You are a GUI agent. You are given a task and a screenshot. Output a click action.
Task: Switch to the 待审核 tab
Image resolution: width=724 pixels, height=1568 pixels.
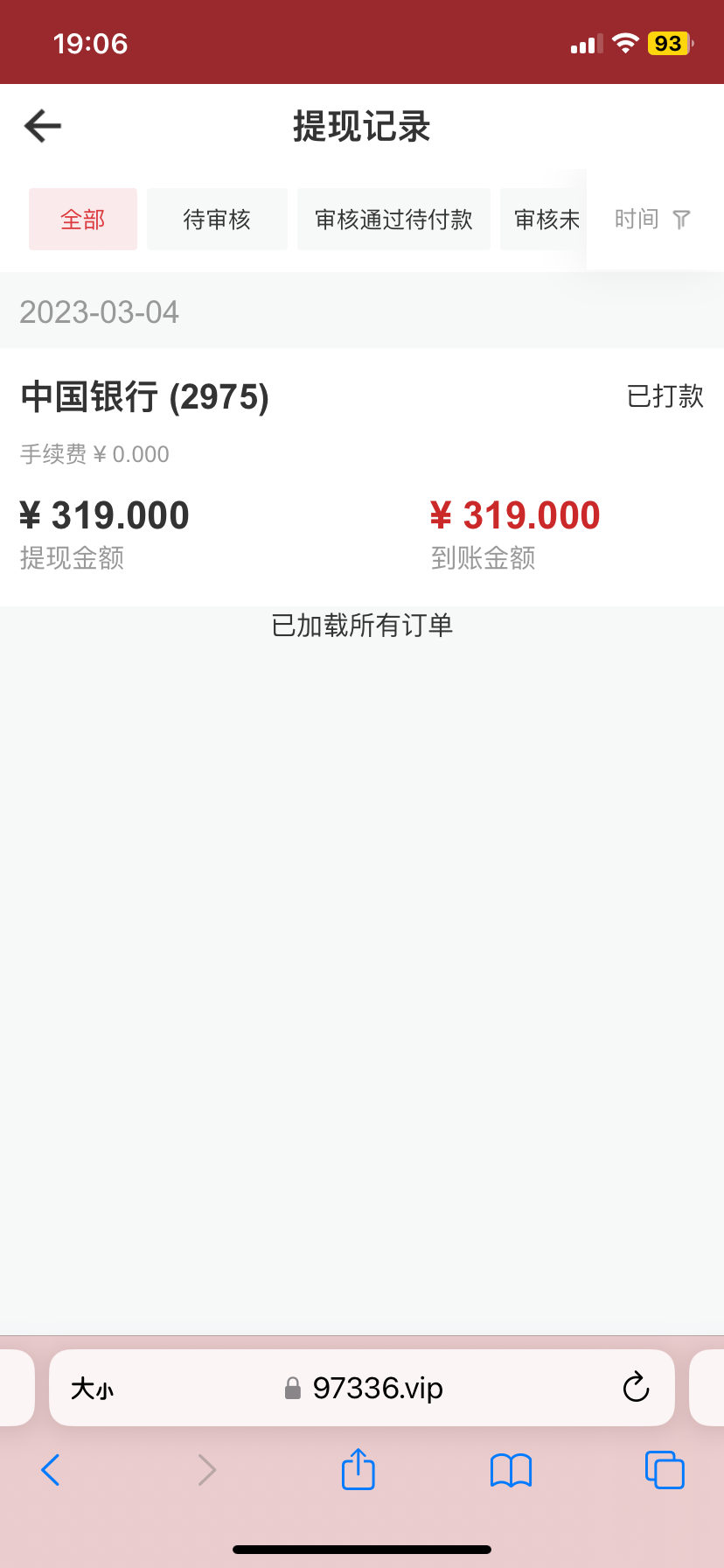pyautogui.click(x=217, y=220)
